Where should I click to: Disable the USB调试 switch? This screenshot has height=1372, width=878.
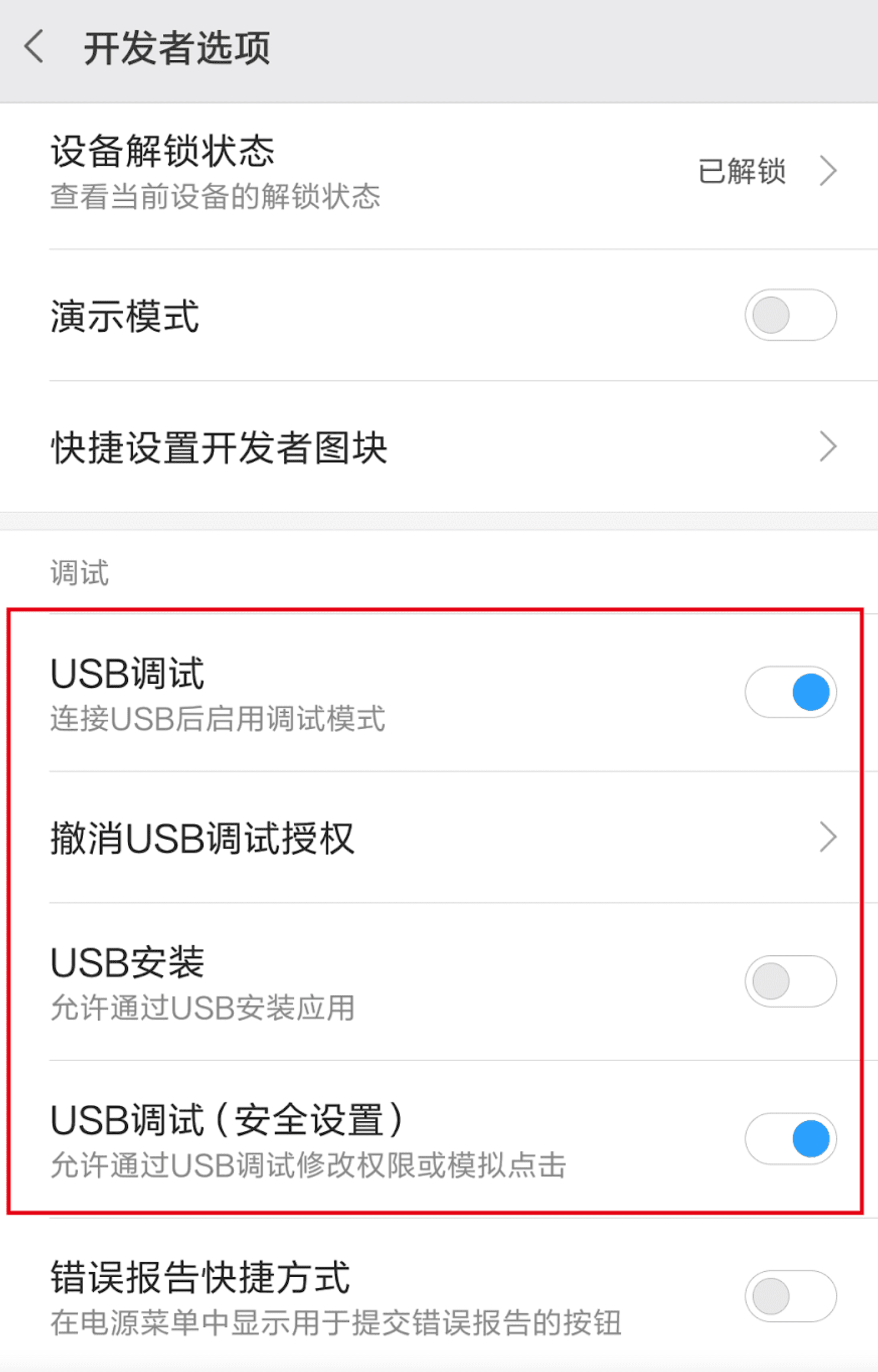click(790, 692)
